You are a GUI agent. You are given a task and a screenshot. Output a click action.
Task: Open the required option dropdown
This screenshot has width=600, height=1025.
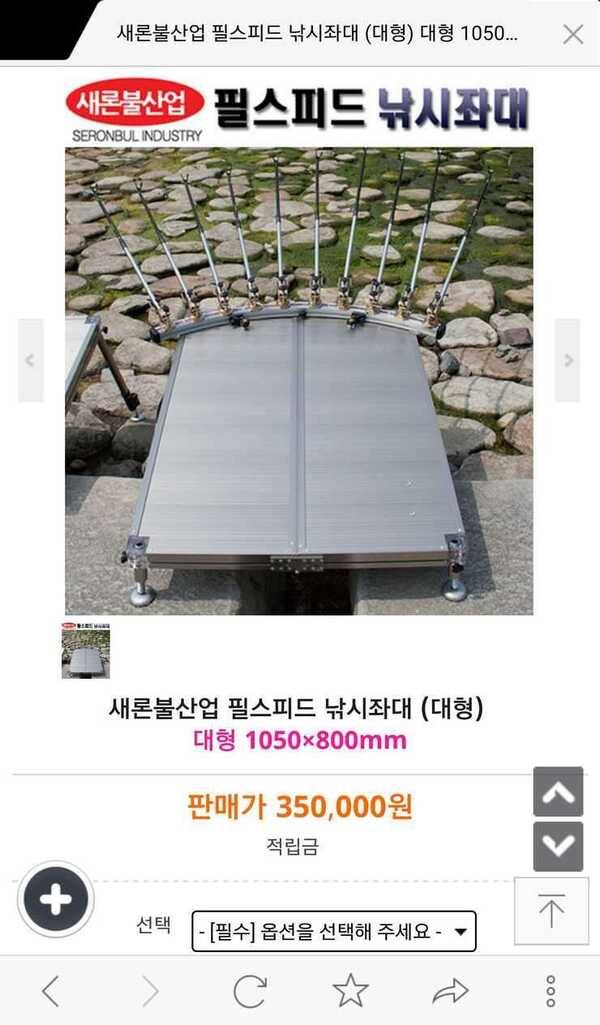(334, 931)
